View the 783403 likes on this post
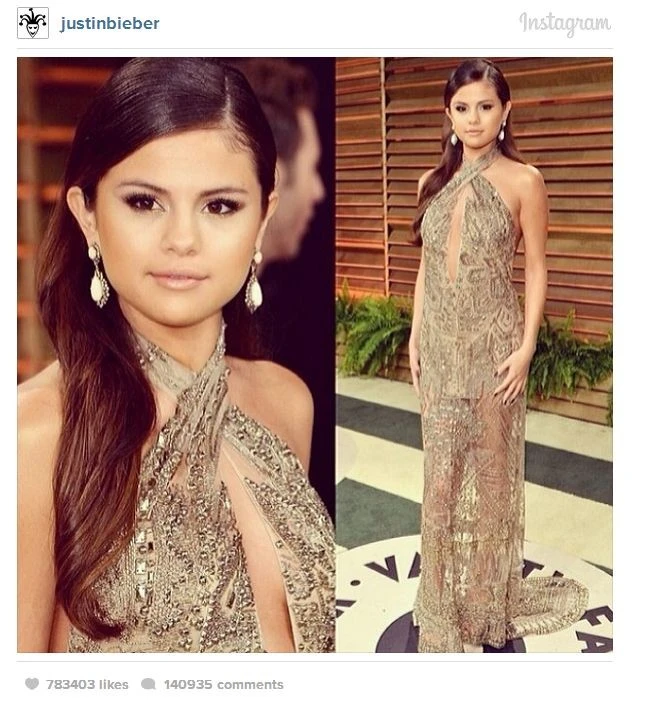This screenshot has width=653, height=702. (x=87, y=684)
